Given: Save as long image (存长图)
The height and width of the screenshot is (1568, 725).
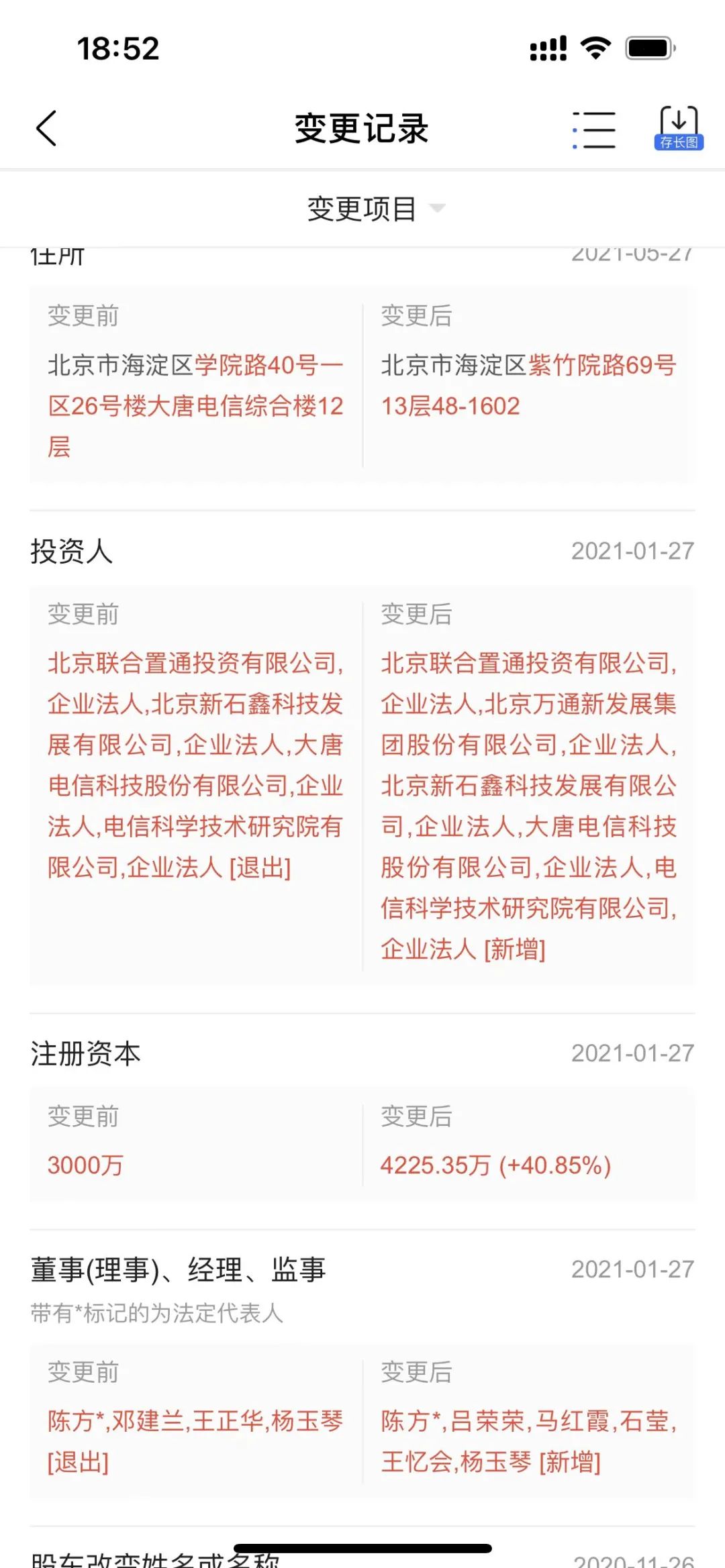Looking at the screenshot, I should coord(679,129).
